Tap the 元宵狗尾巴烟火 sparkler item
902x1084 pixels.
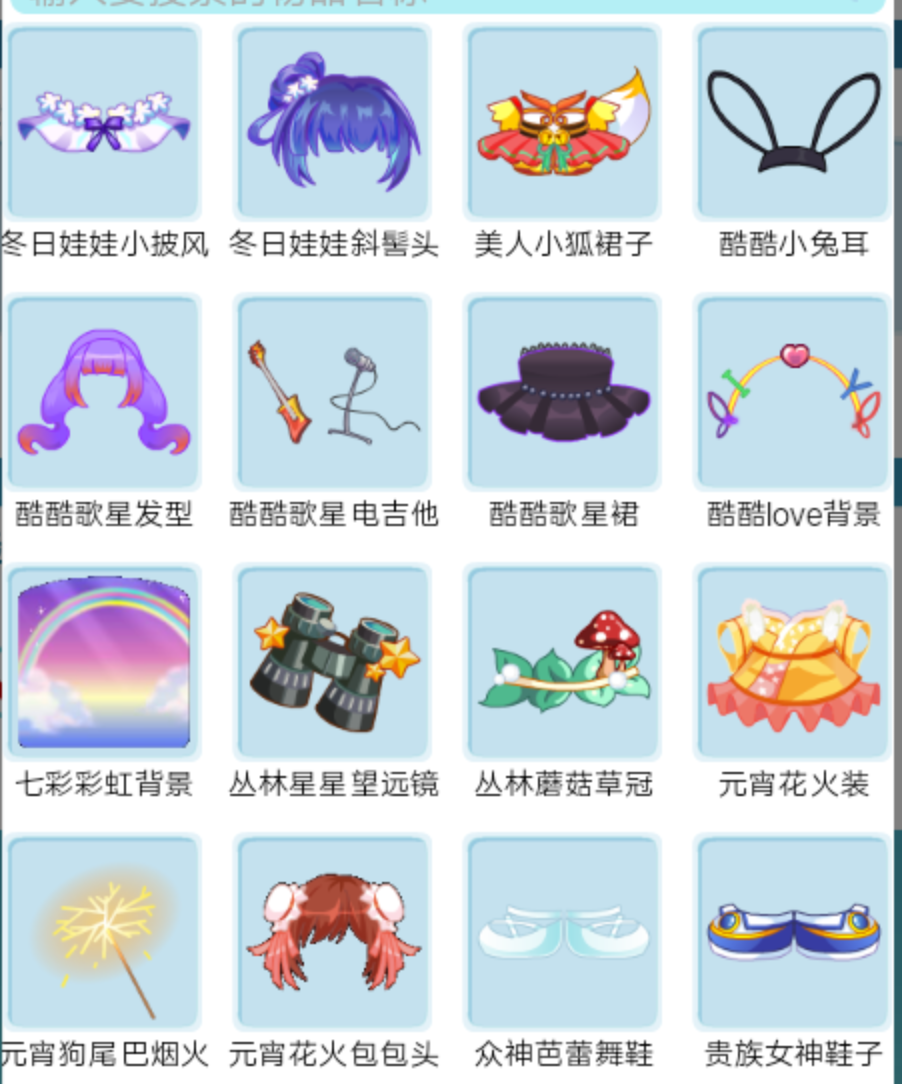click(x=103, y=933)
